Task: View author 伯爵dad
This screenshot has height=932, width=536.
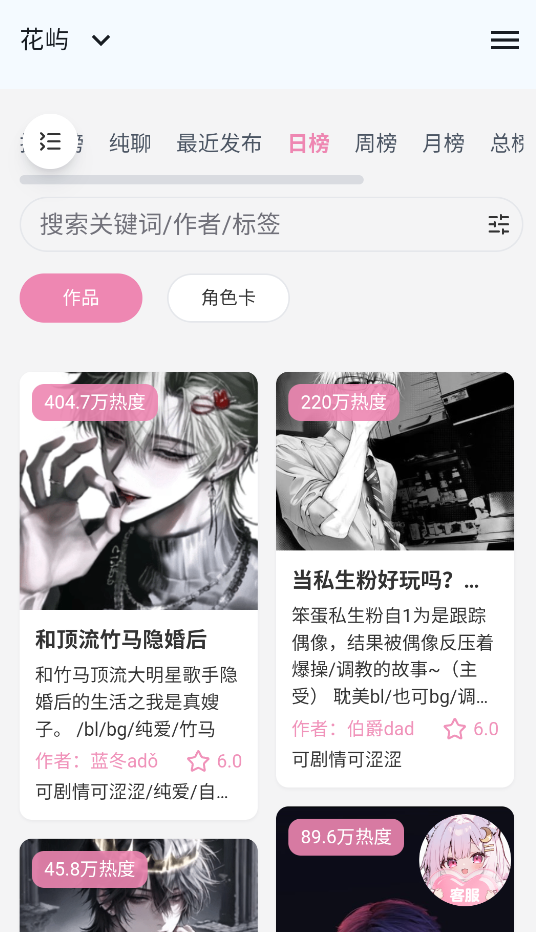Action: tap(353, 729)
